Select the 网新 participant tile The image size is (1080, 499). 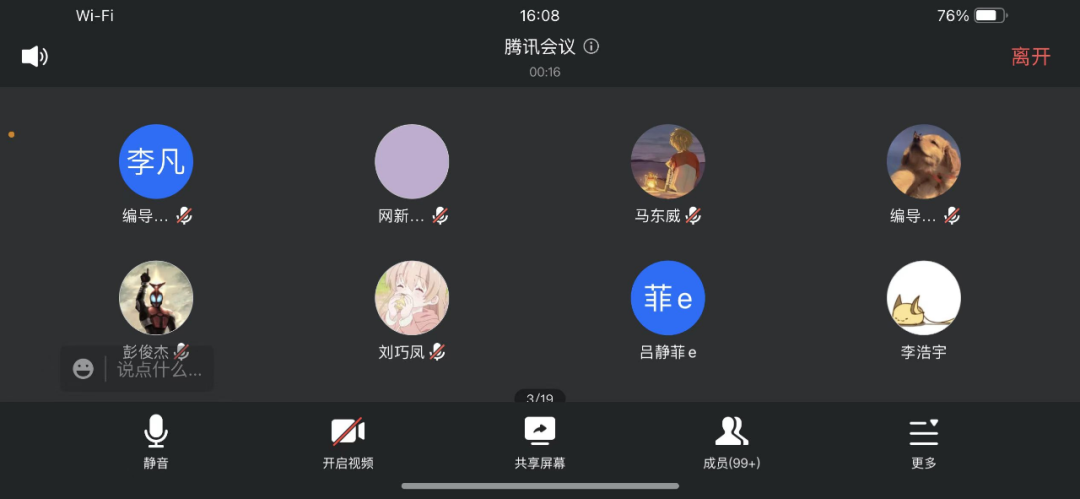(412, 162)
